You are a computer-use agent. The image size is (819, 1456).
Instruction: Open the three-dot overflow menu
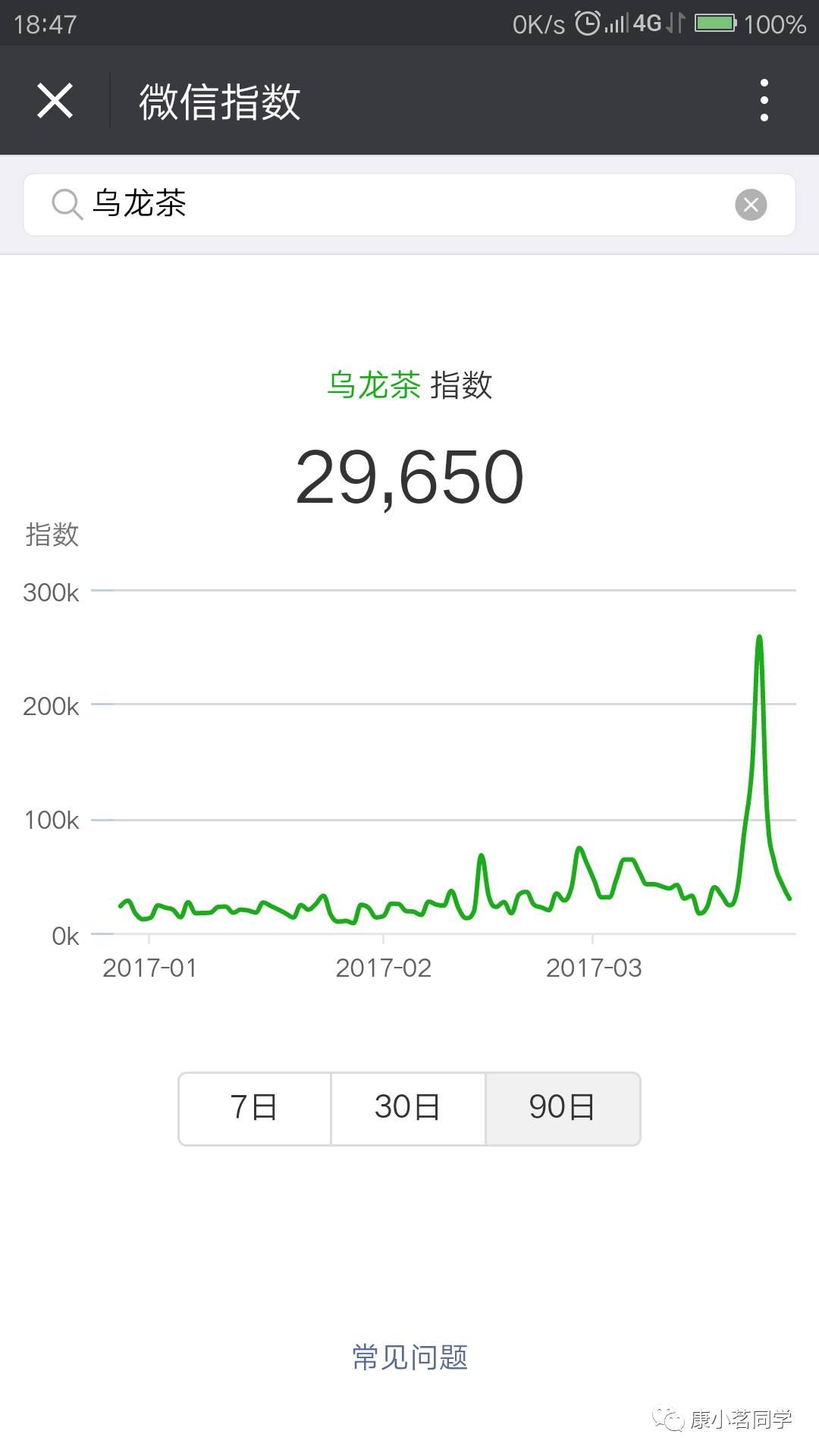click(x=764, y=100)
